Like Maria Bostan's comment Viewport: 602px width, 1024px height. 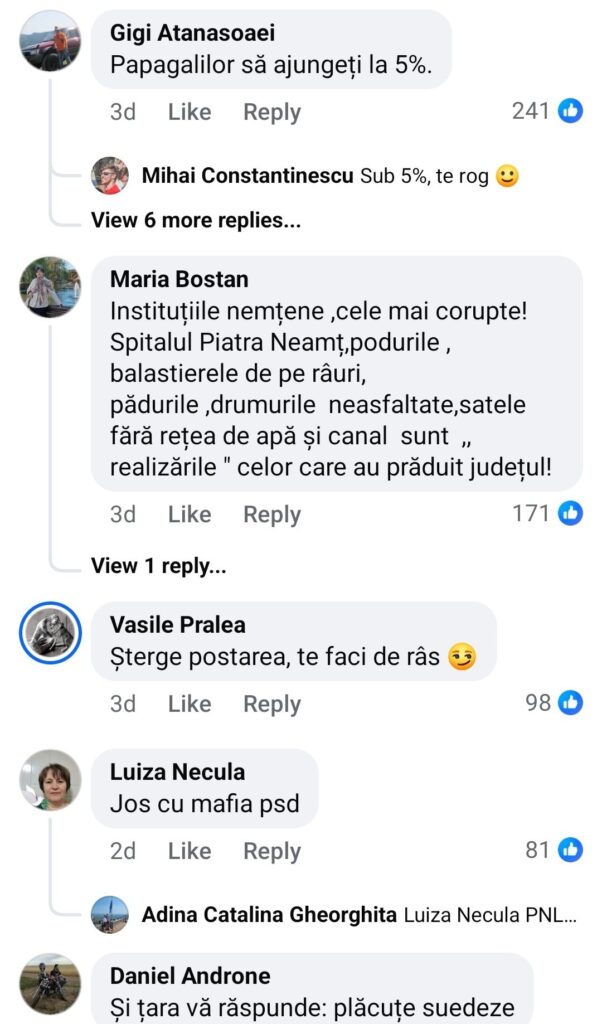[189, 514]
